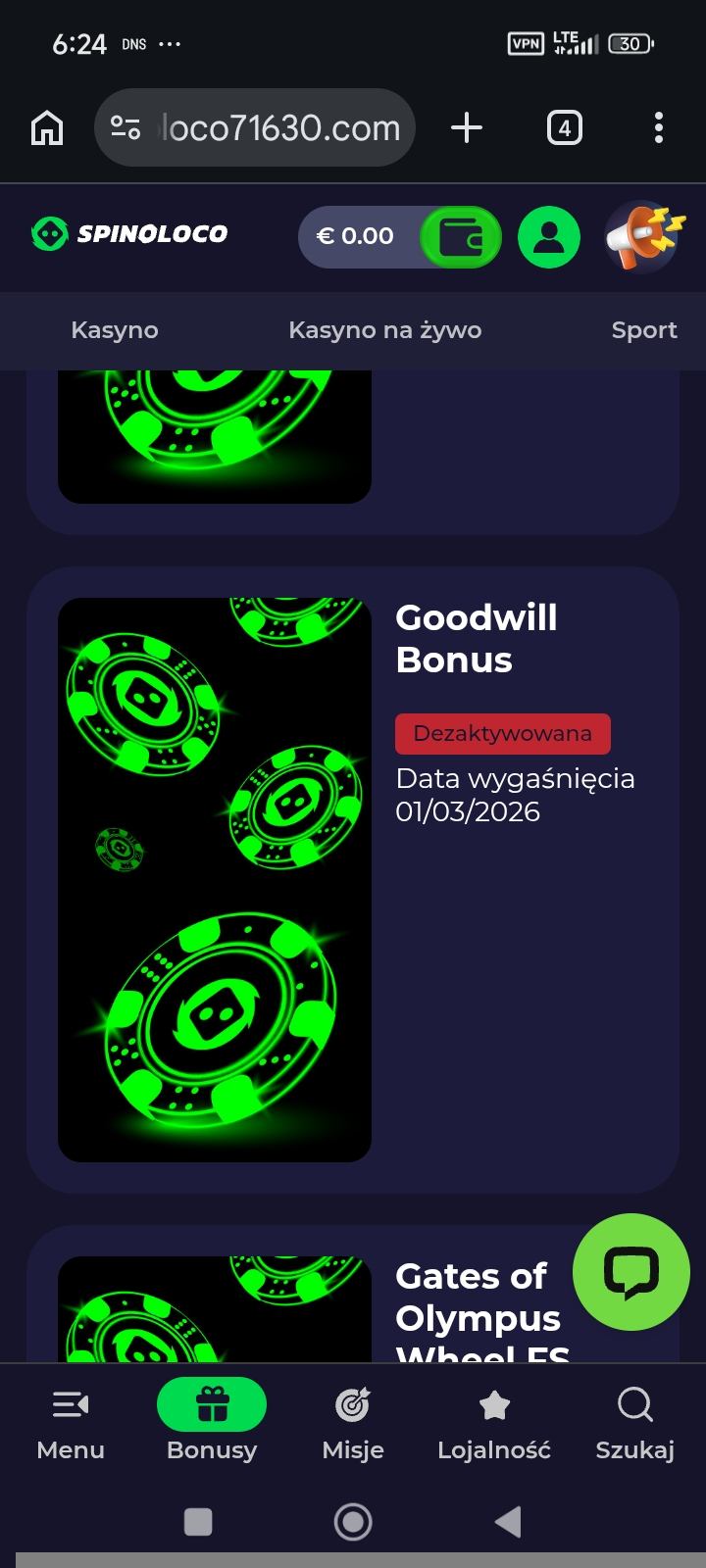Go to the Spinoloco logo home
Viewport: 706px width, 1568px height.
pyautogui.click(x=129, y=234)
